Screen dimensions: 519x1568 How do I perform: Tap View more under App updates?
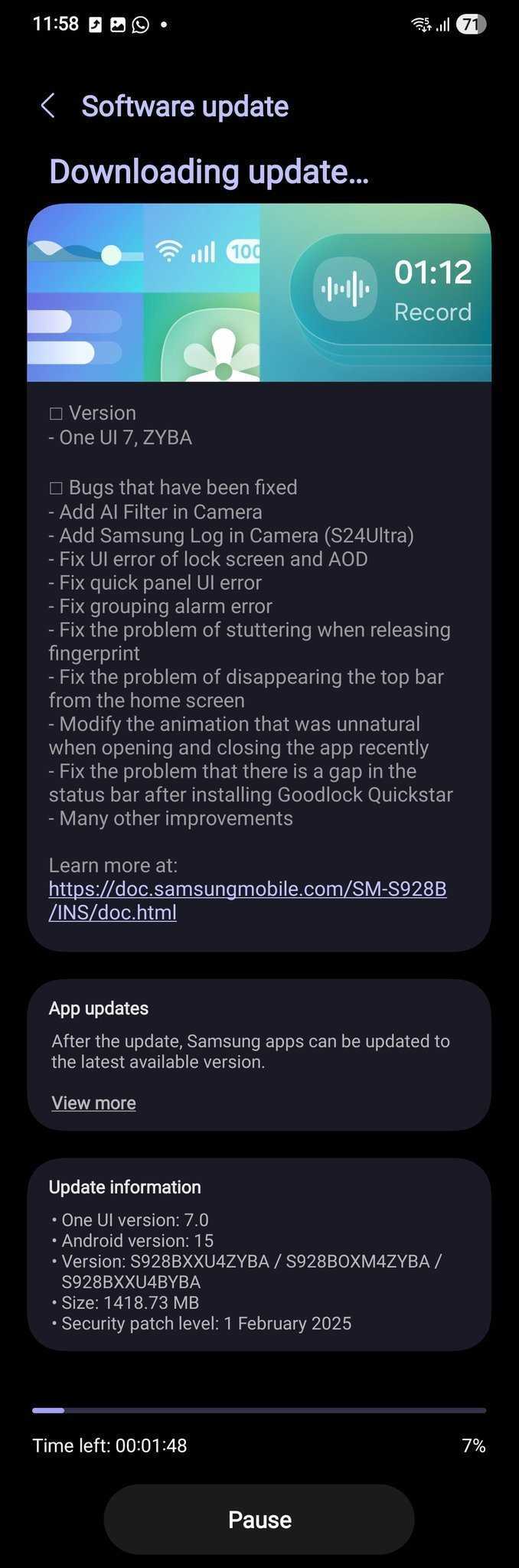pyautogui.click(x=93, y=1102)
